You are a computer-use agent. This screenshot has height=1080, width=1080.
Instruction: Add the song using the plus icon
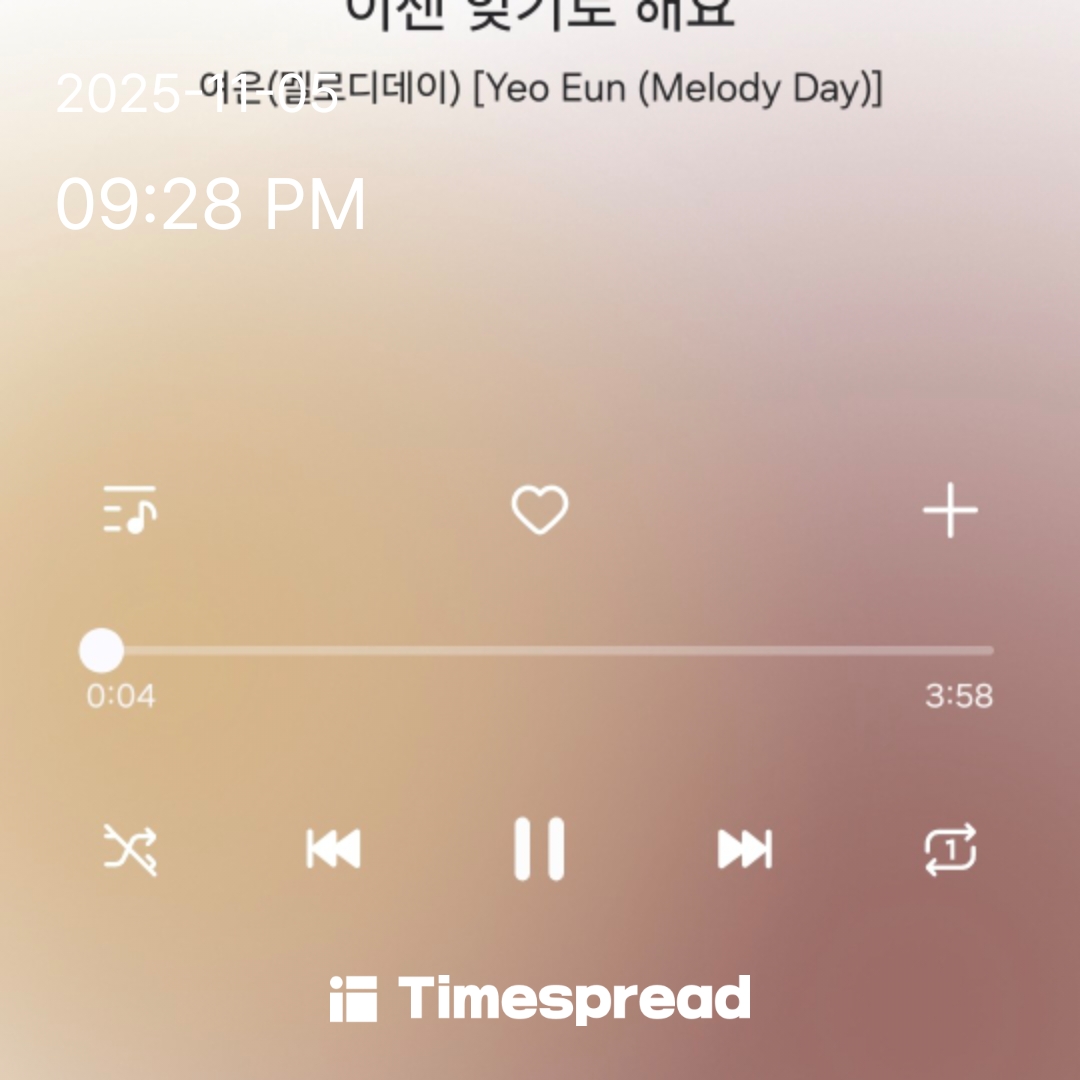(949, 510)
